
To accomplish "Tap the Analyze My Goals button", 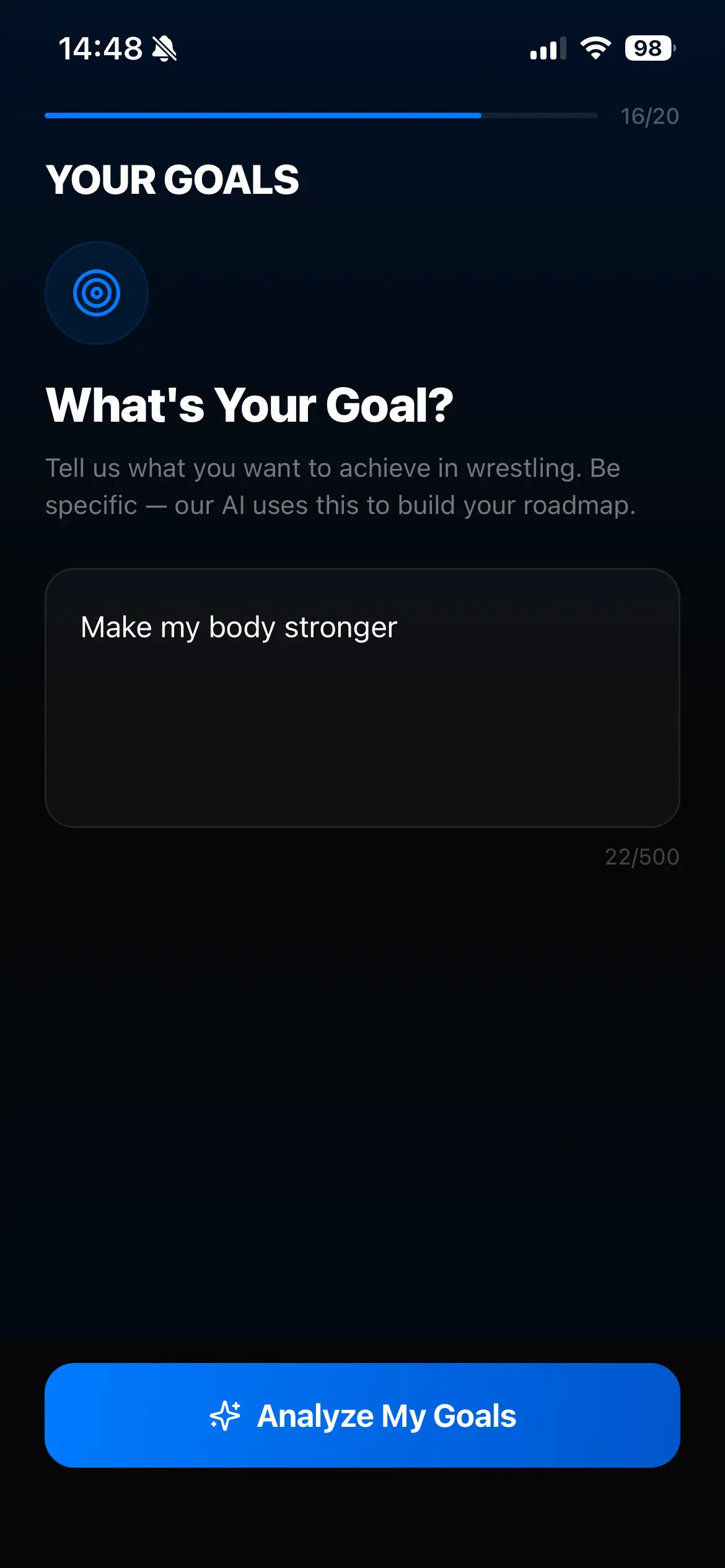I will coord(362,1415).
